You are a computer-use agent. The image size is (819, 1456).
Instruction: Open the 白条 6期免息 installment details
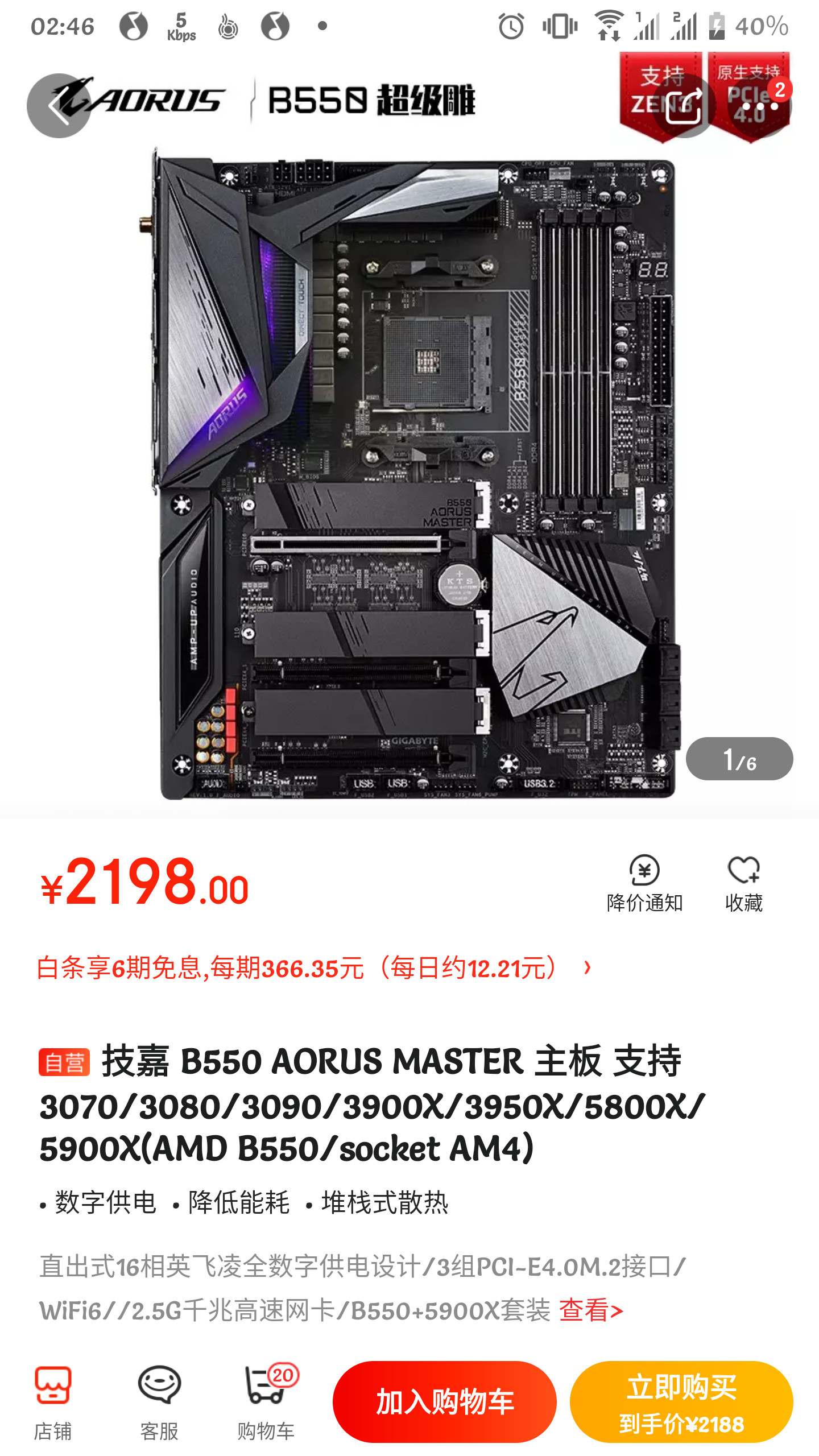pyautogui.click(x=315, y=968)
